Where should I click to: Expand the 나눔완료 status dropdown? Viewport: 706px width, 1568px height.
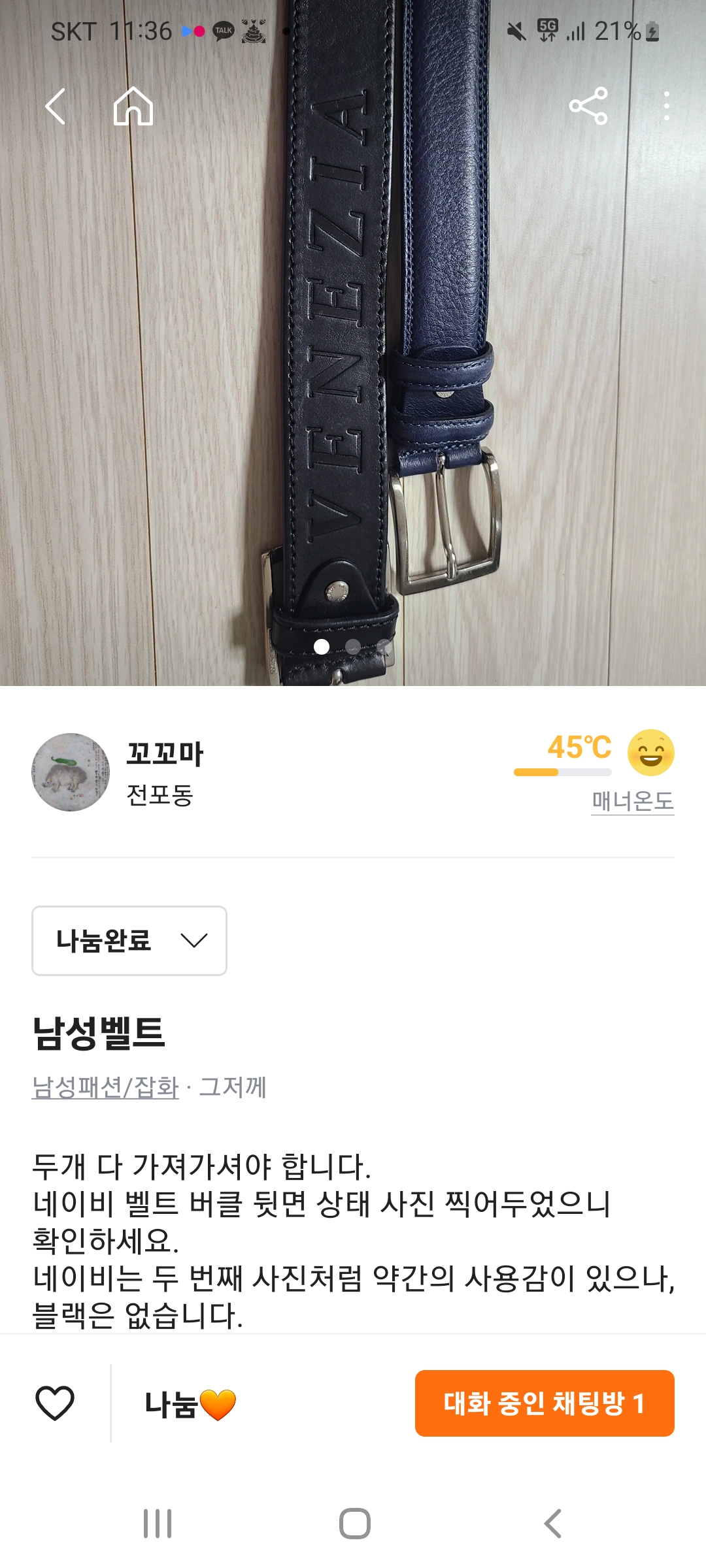point(129,941)
